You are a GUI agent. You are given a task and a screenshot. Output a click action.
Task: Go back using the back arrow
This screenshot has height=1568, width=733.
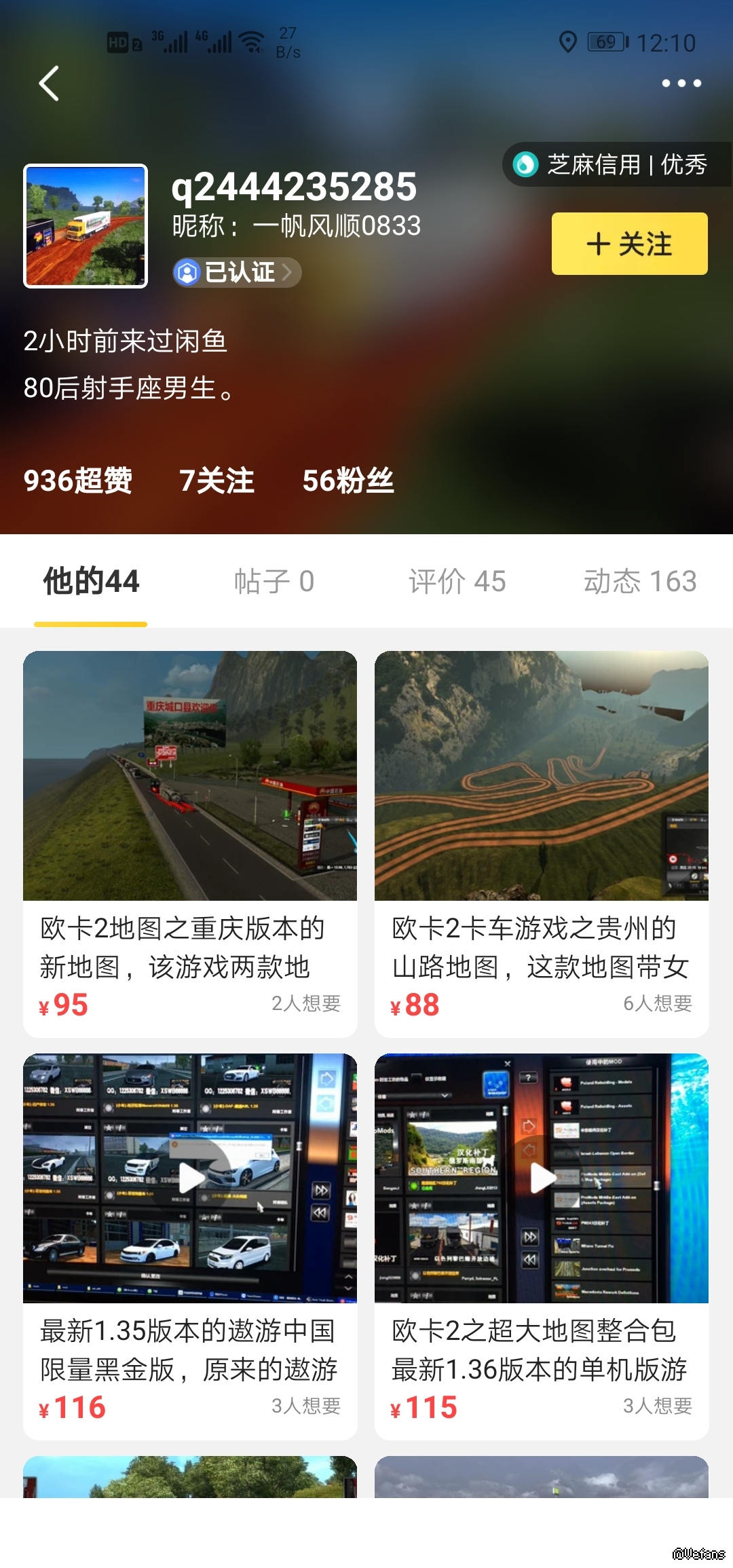point(49,83)
